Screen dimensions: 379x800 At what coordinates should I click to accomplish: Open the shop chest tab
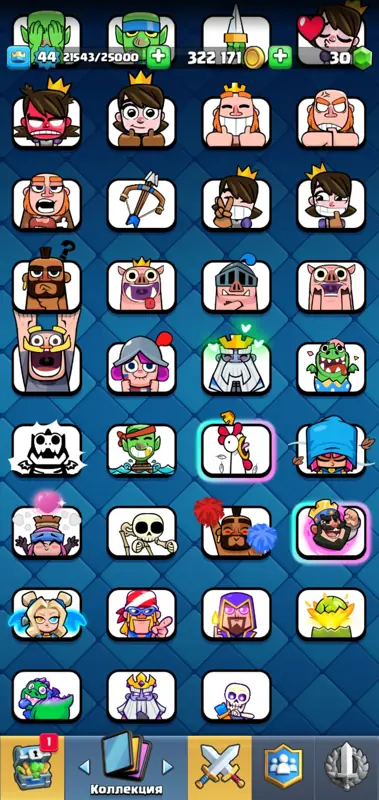pyautogui.click(x=32, y=767)
